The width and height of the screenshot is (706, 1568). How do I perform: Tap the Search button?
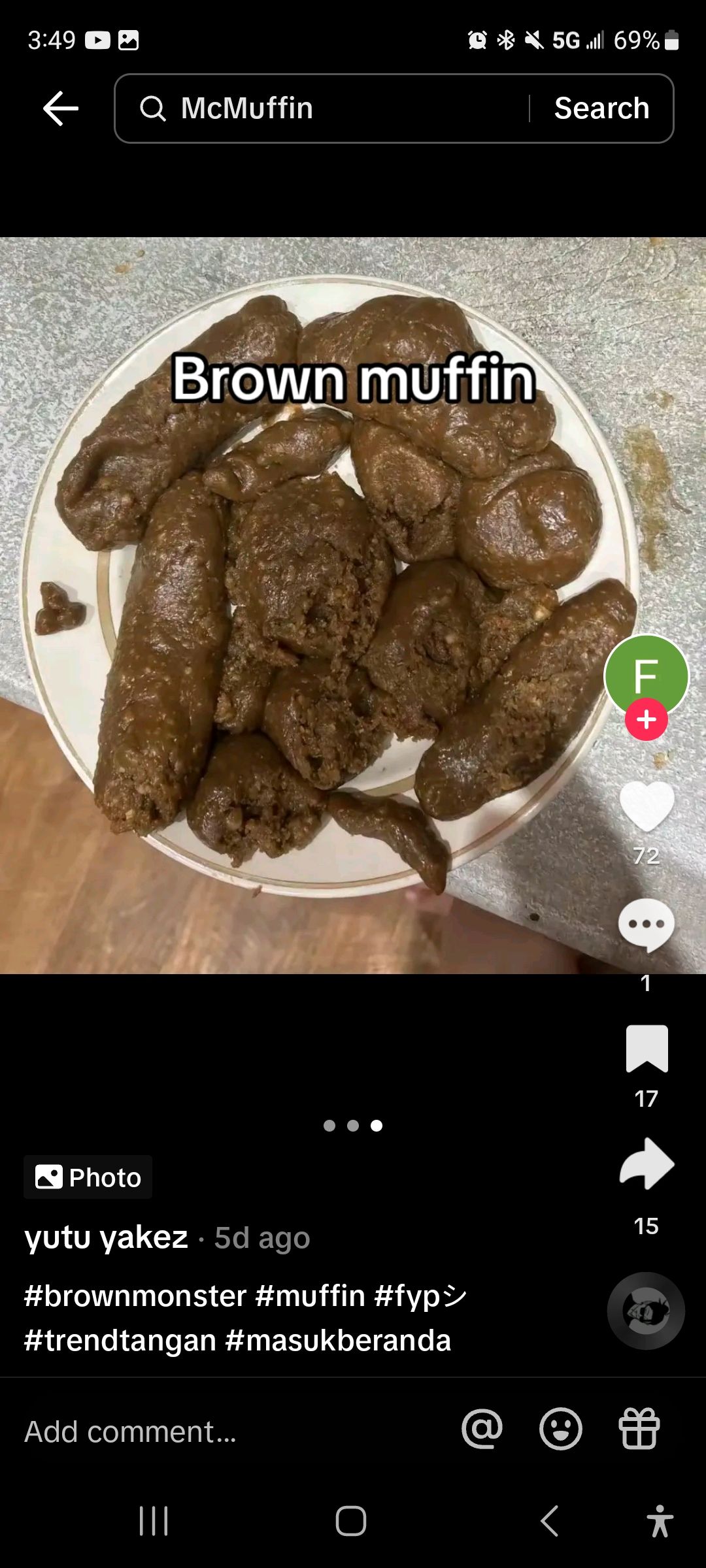click(x=601, y=108)
